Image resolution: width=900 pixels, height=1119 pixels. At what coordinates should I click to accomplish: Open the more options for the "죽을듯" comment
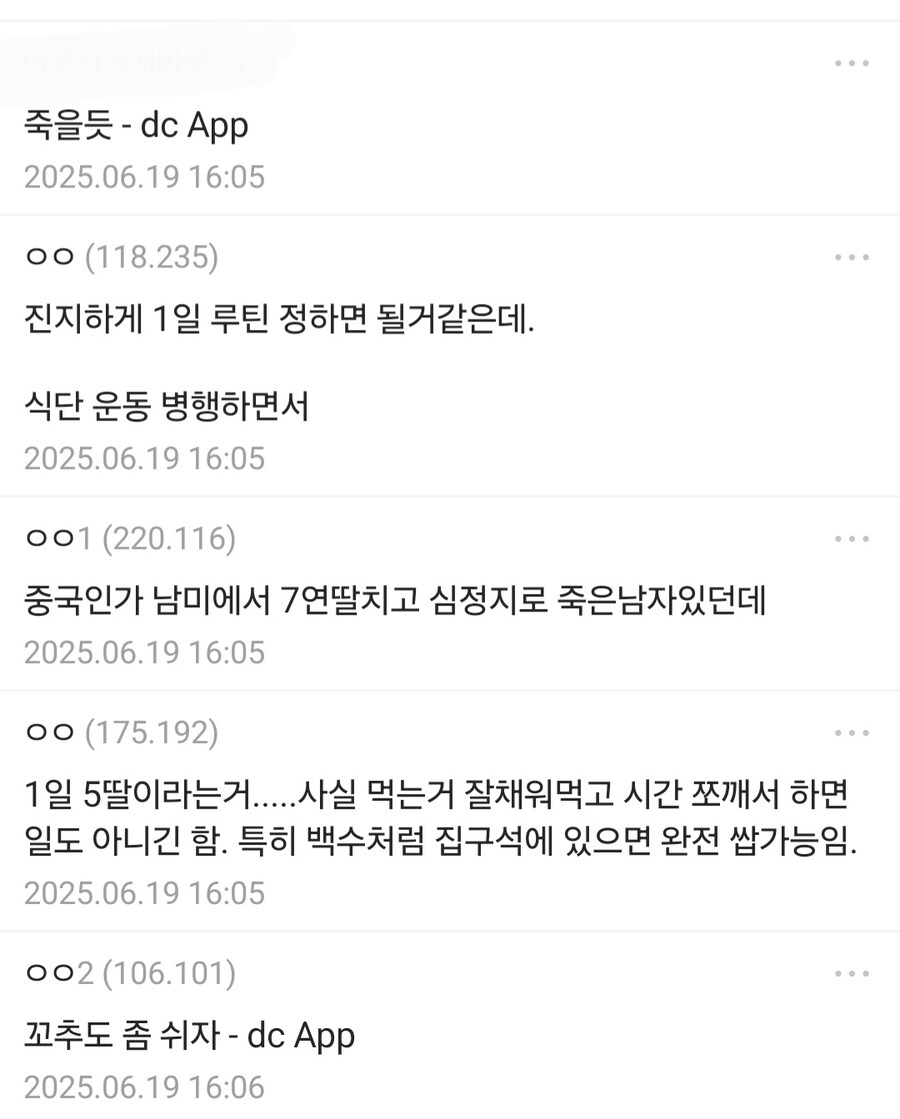pyautogui.click(x=851, y=63)
